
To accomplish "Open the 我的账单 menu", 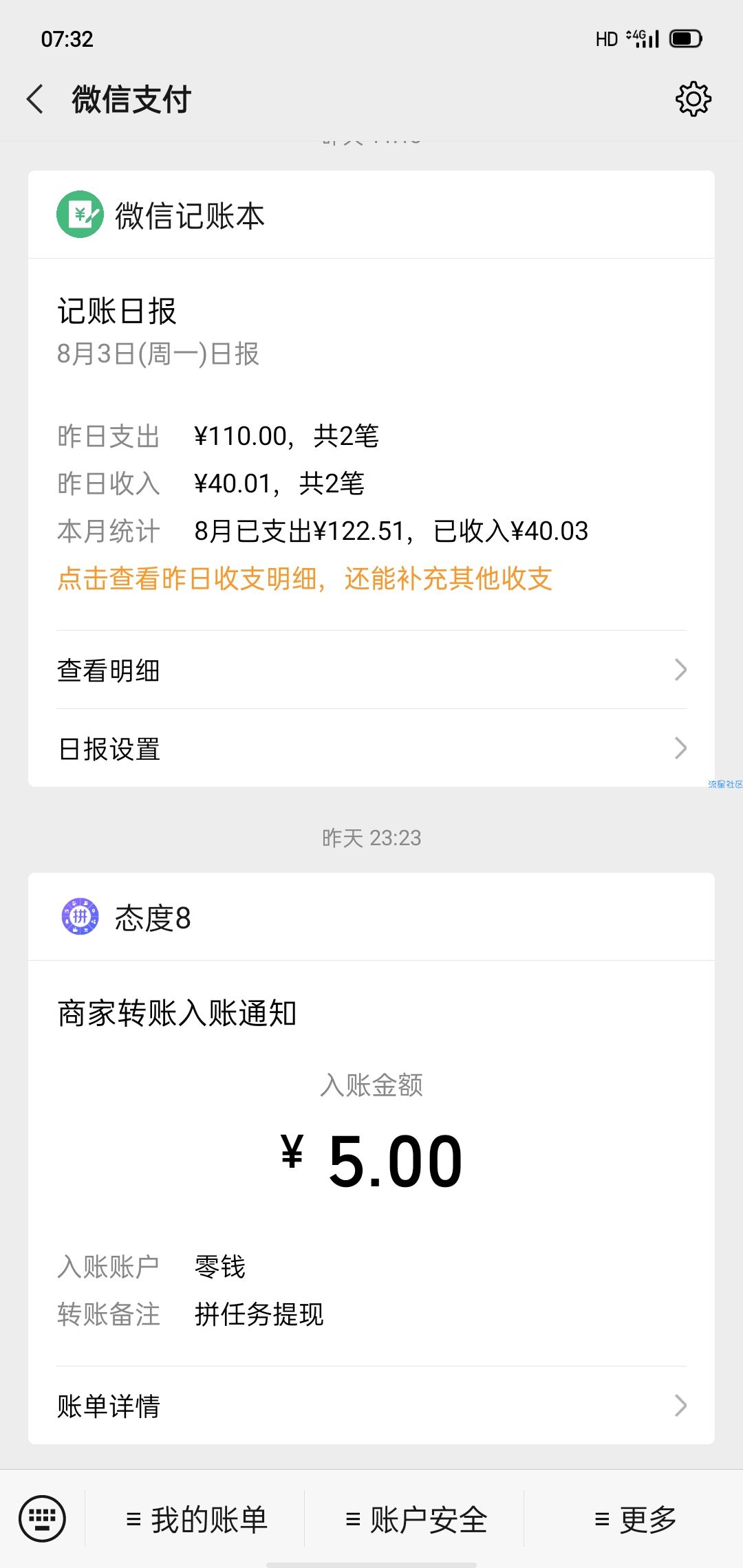I will coord(195,1518).
